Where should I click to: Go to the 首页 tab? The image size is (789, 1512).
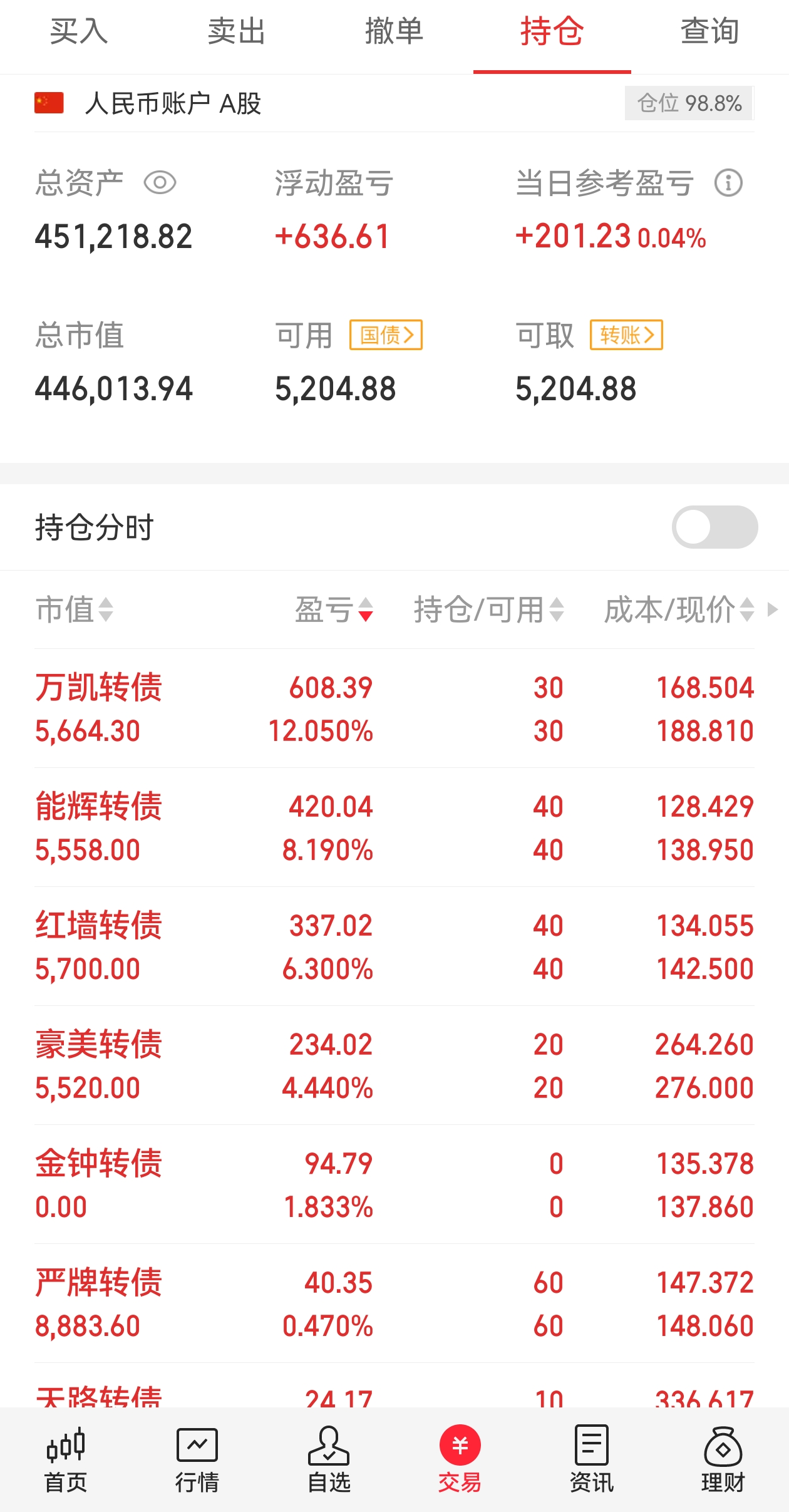pyautogui.click(x=66, y=1460)
